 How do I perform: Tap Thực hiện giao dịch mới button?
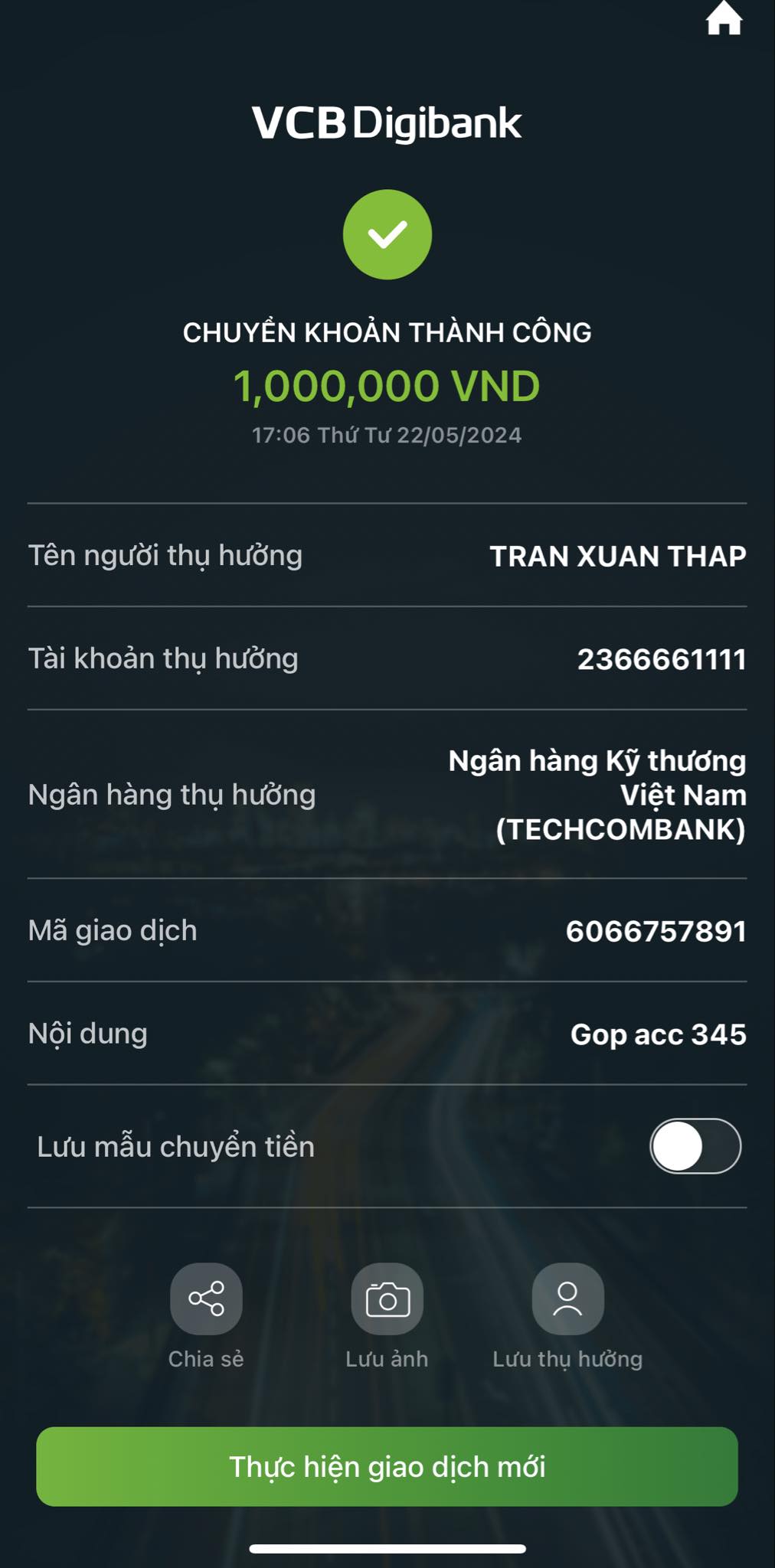[x=387, y=1466]
